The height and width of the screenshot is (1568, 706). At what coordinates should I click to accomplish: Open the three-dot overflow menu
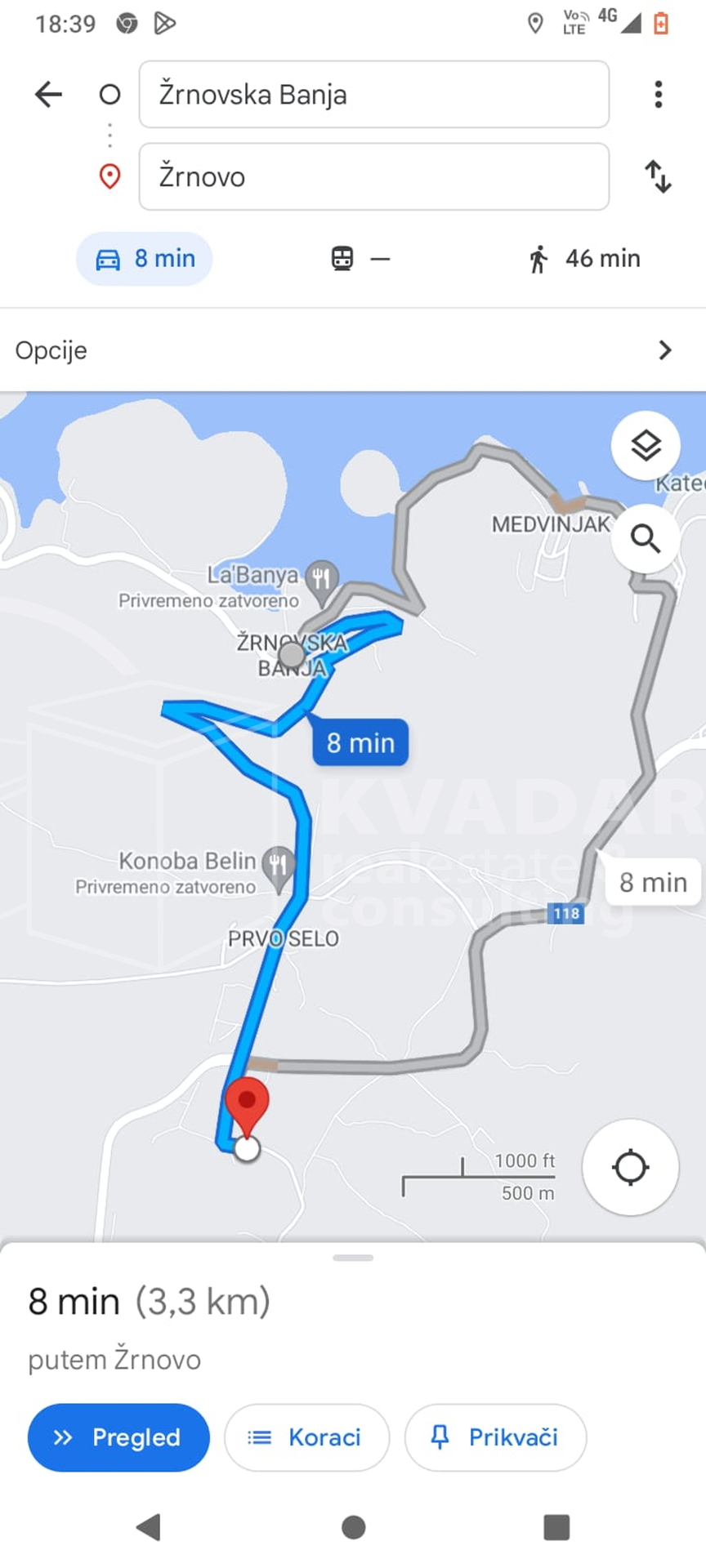tap(659, 94)
